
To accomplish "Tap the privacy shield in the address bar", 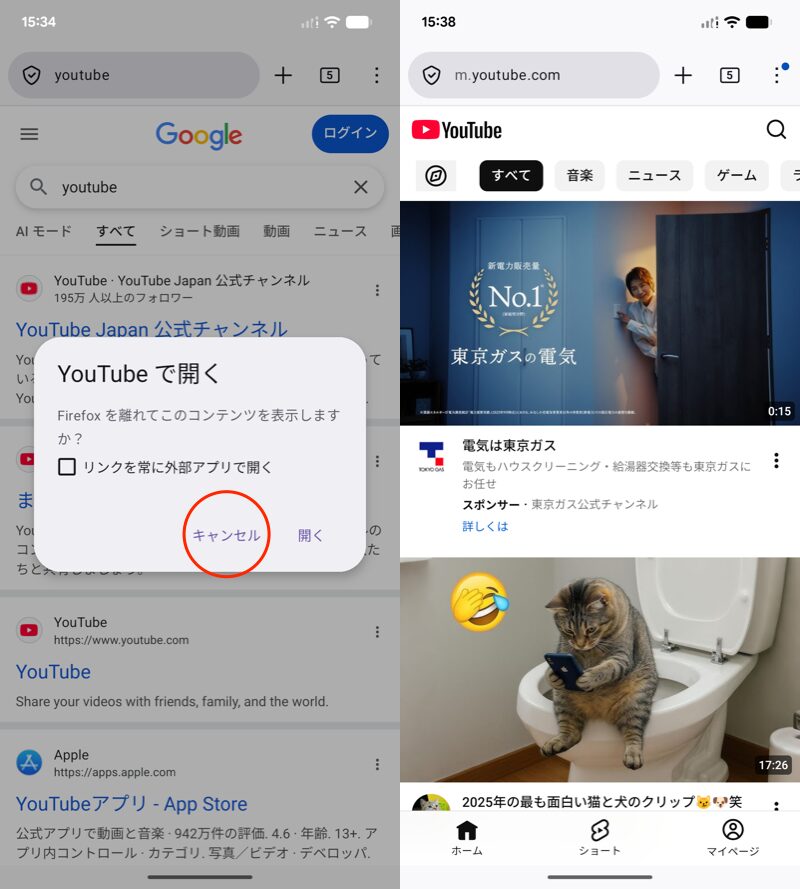I will coord(32,75).
